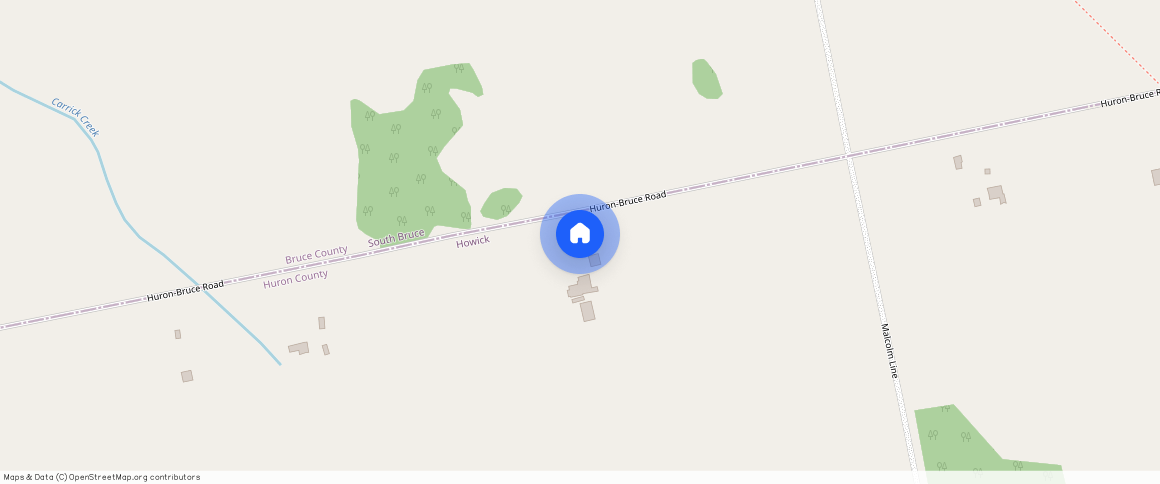Tap the blue home location marker

pos(580,234)
